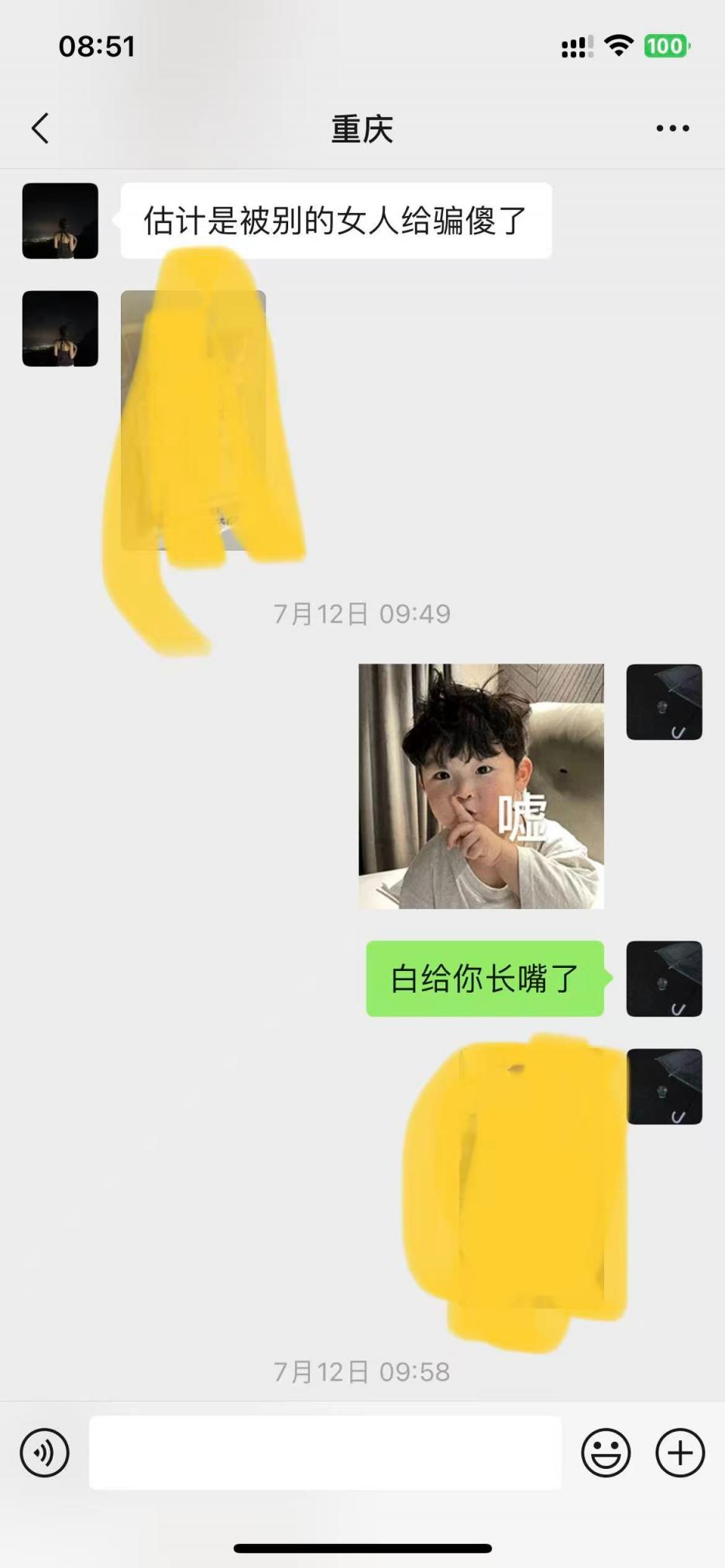Switch to voice message input

click(x=45, y=1453)
